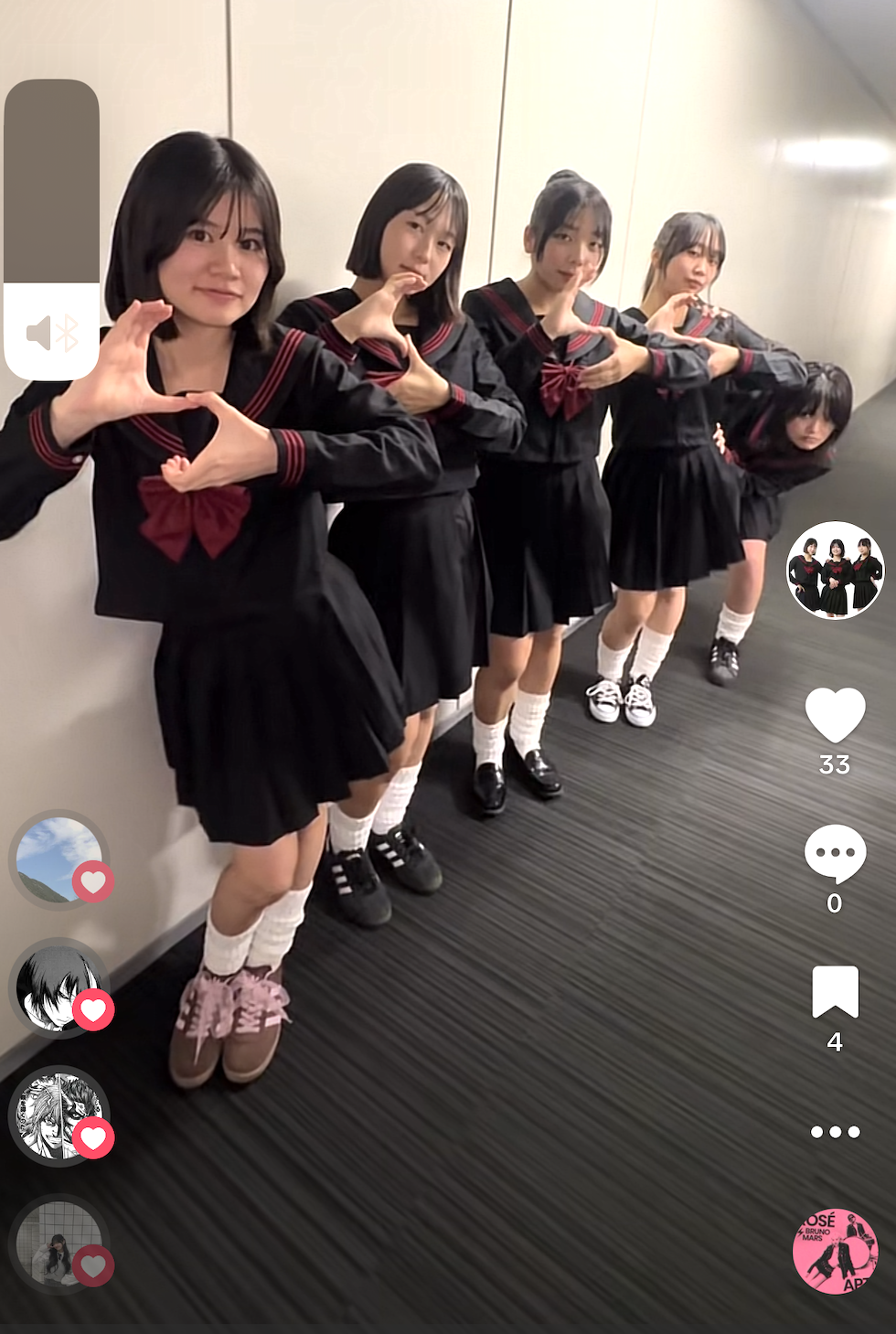Open the pink APT sound disc

tap(835, 1251)
